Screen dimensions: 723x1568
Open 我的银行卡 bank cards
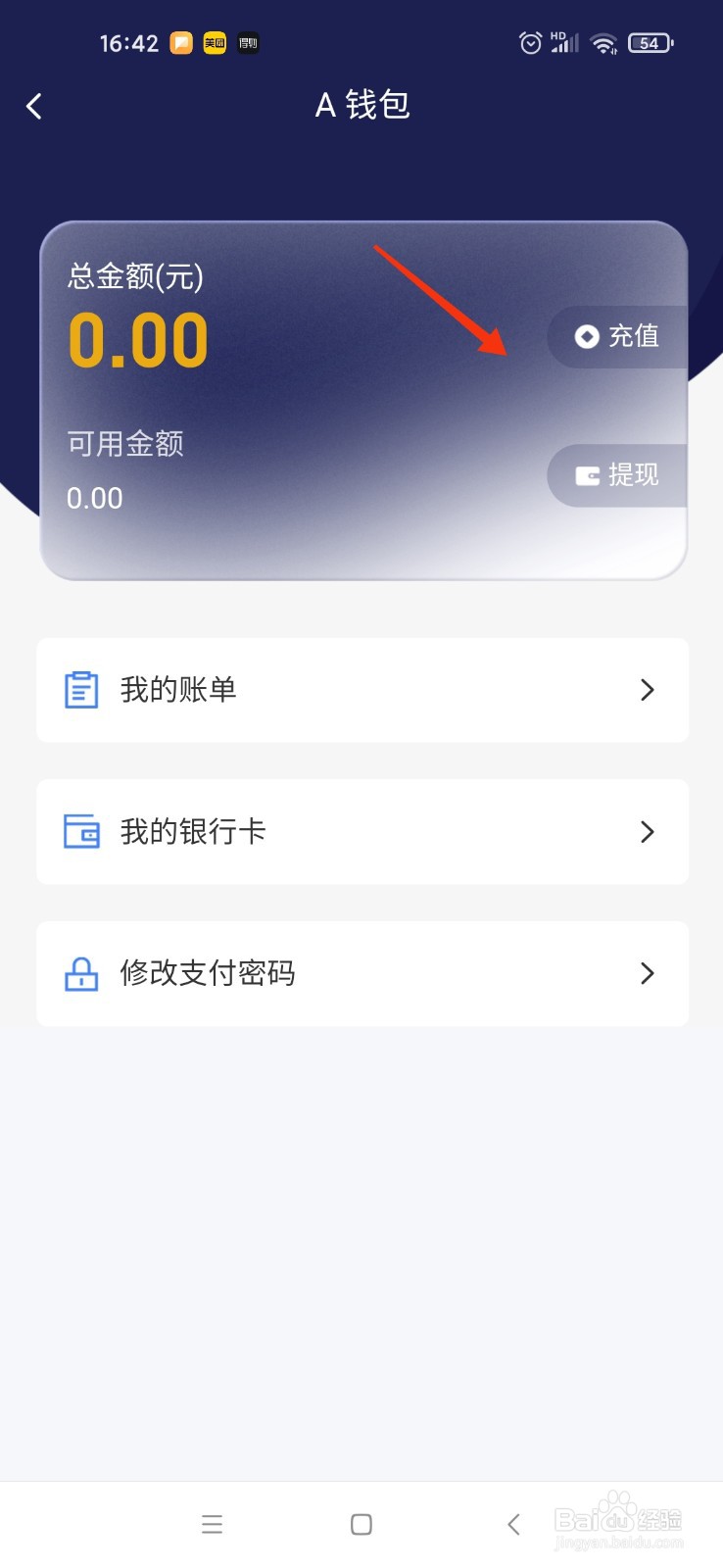362,832
